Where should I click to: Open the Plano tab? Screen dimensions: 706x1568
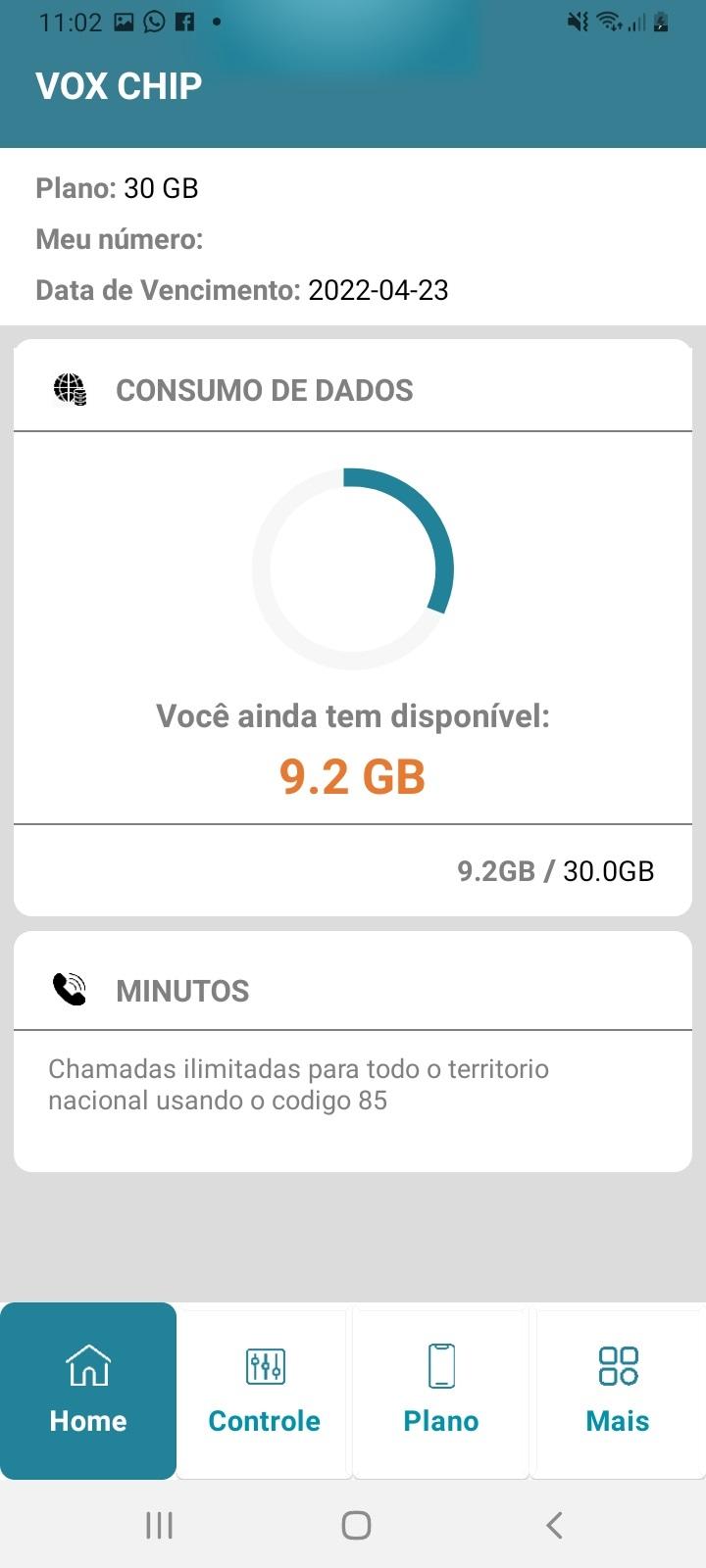441,1391
